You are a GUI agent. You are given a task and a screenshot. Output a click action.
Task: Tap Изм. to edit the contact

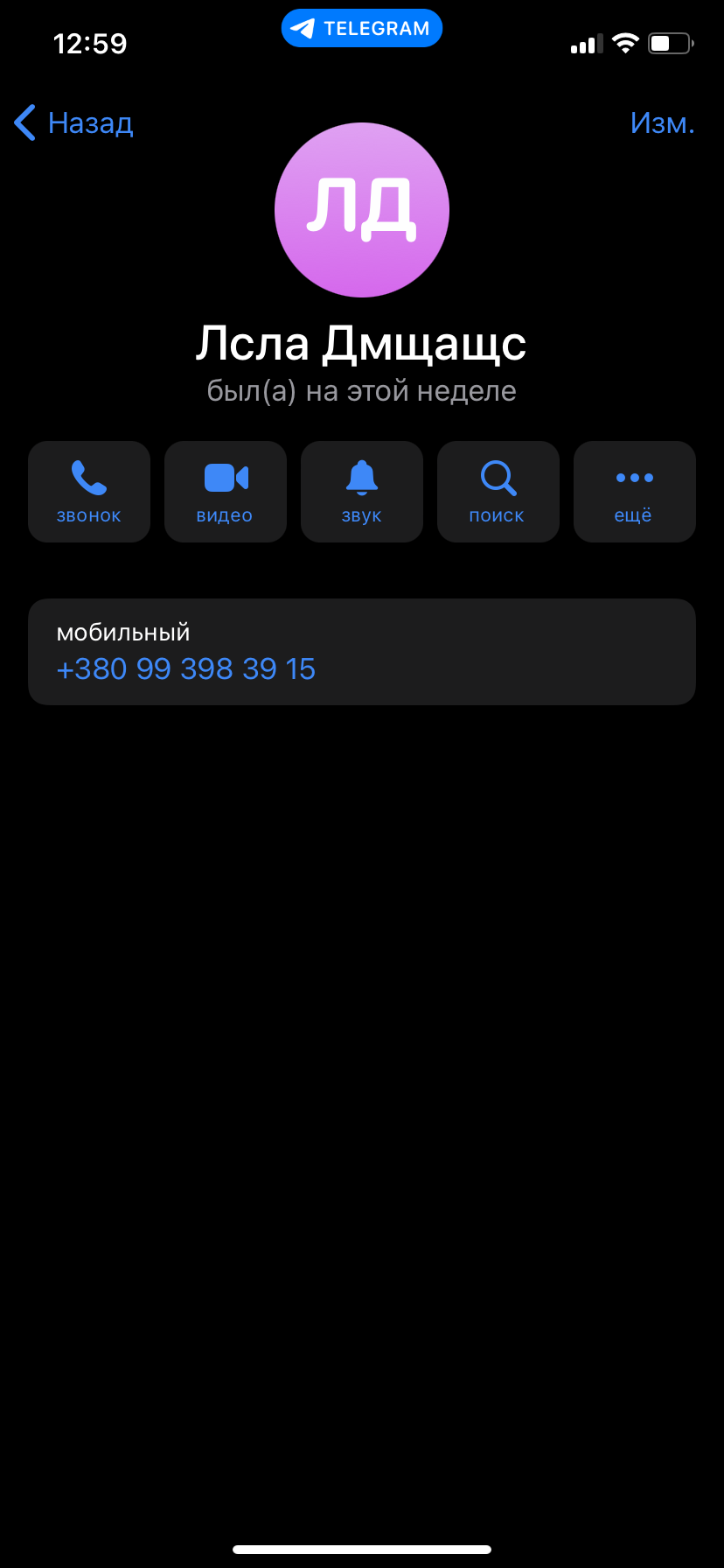(x=662, y=123)
